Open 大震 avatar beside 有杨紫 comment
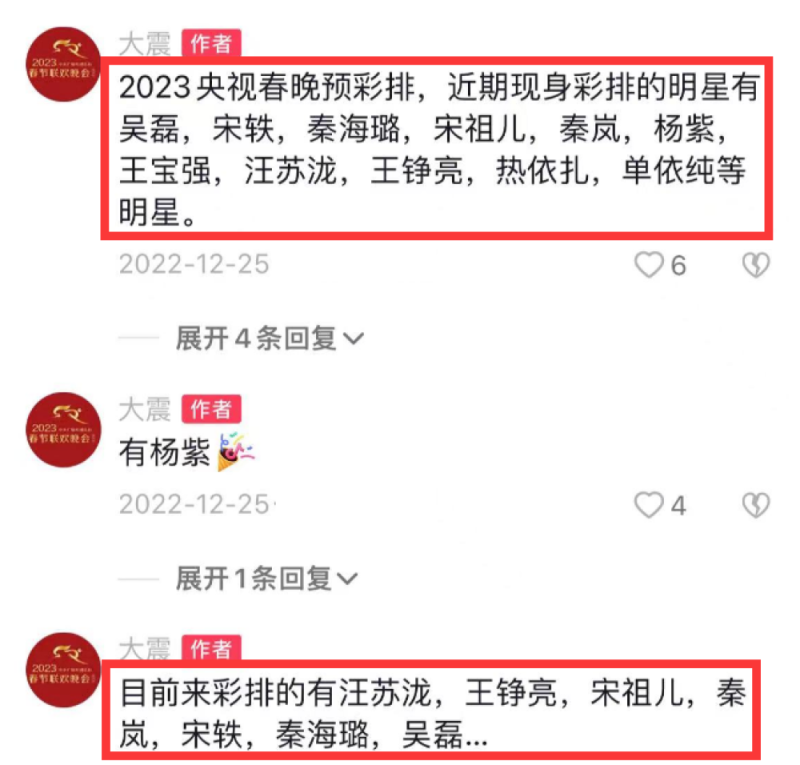 coord(63,430)
